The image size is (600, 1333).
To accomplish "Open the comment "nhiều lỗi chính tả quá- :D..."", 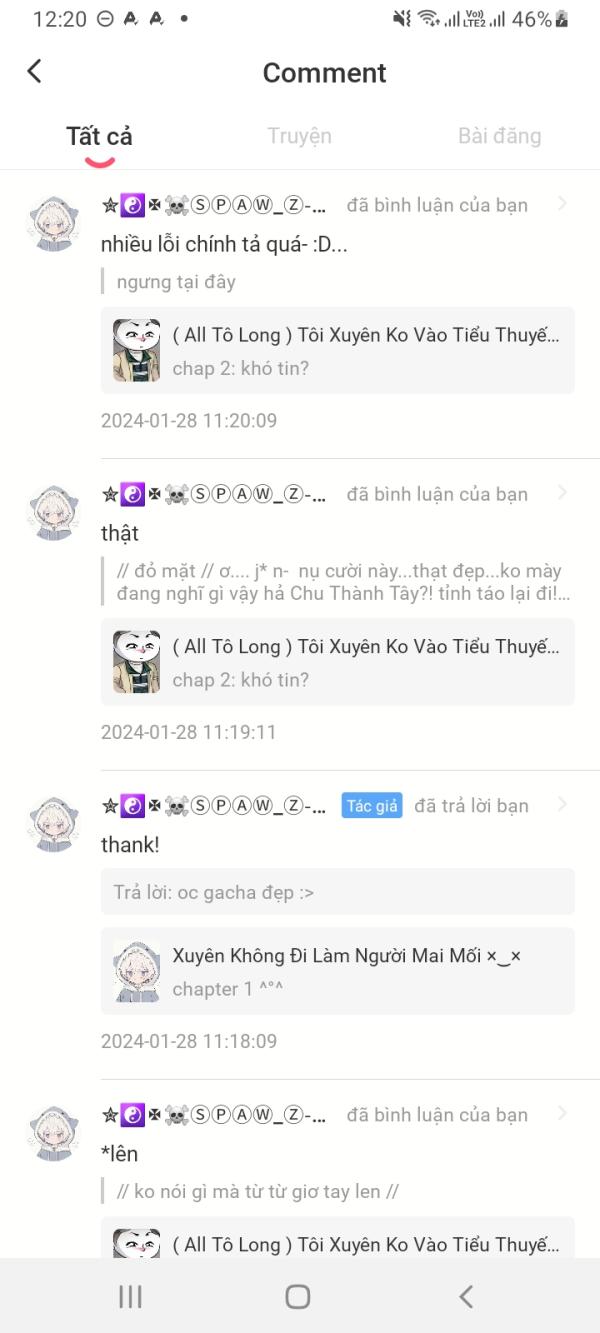I will pyautogui.click(x=224, y=244).
